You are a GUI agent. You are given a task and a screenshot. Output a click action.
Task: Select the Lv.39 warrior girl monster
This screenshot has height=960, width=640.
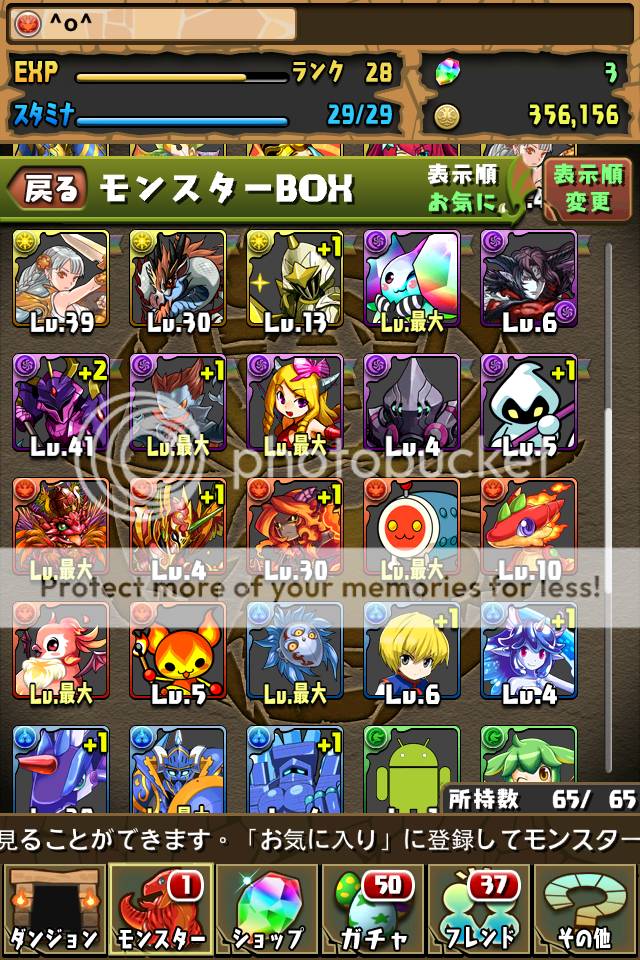61,280
